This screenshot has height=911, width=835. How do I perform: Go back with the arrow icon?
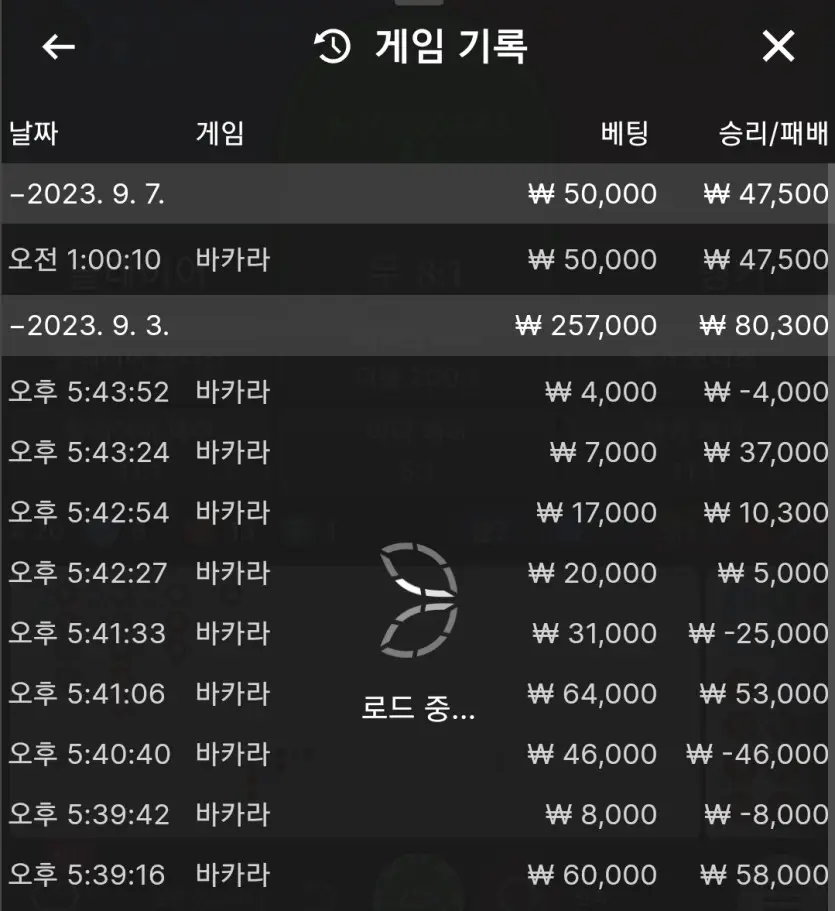coord(59,46)
